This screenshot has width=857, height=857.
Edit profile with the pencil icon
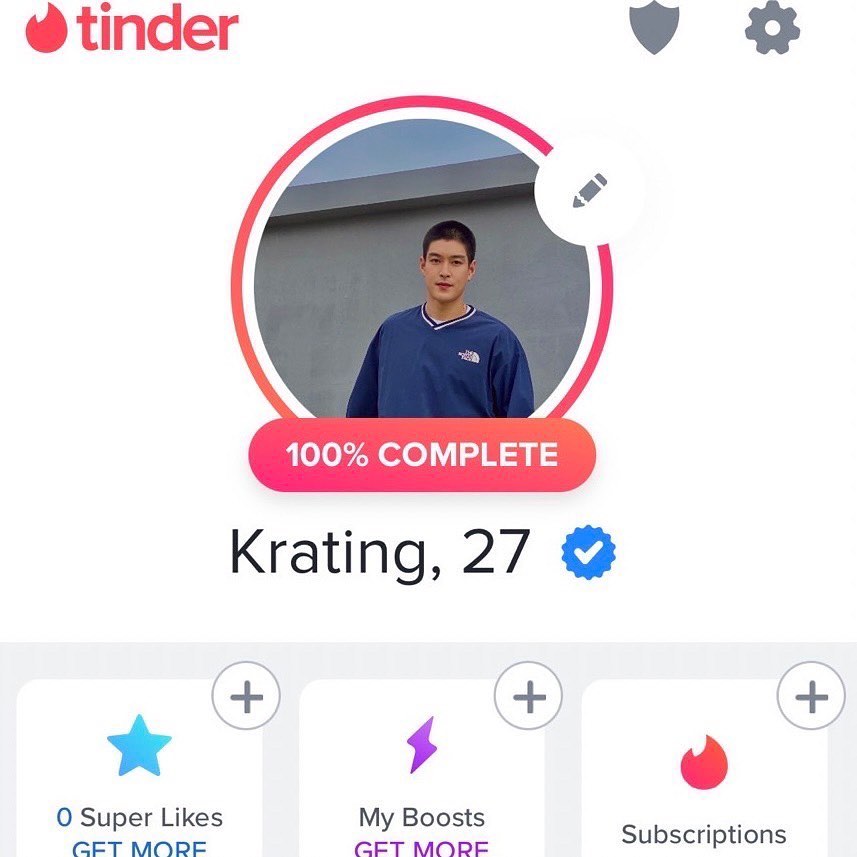(x=588, y=190)
